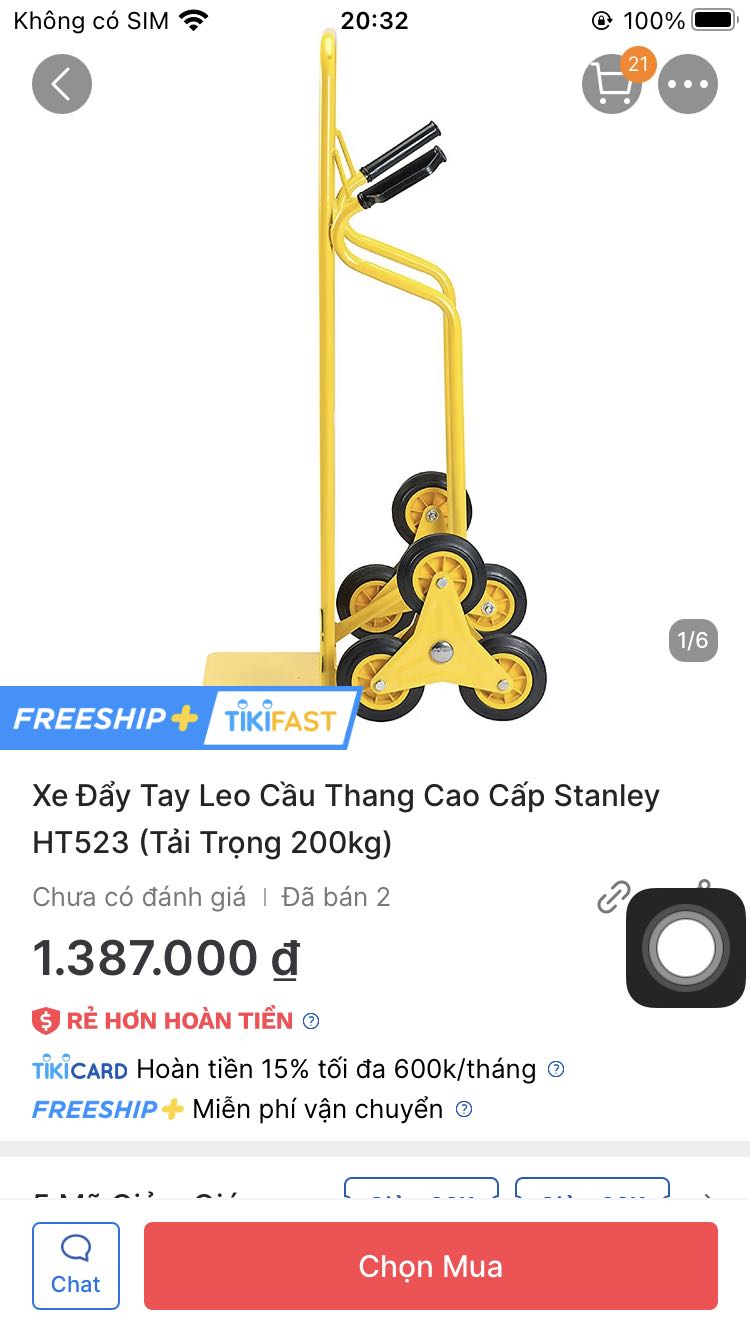Tap the back navigation arrow
750x1334 pixels.
tap(62, 84)
